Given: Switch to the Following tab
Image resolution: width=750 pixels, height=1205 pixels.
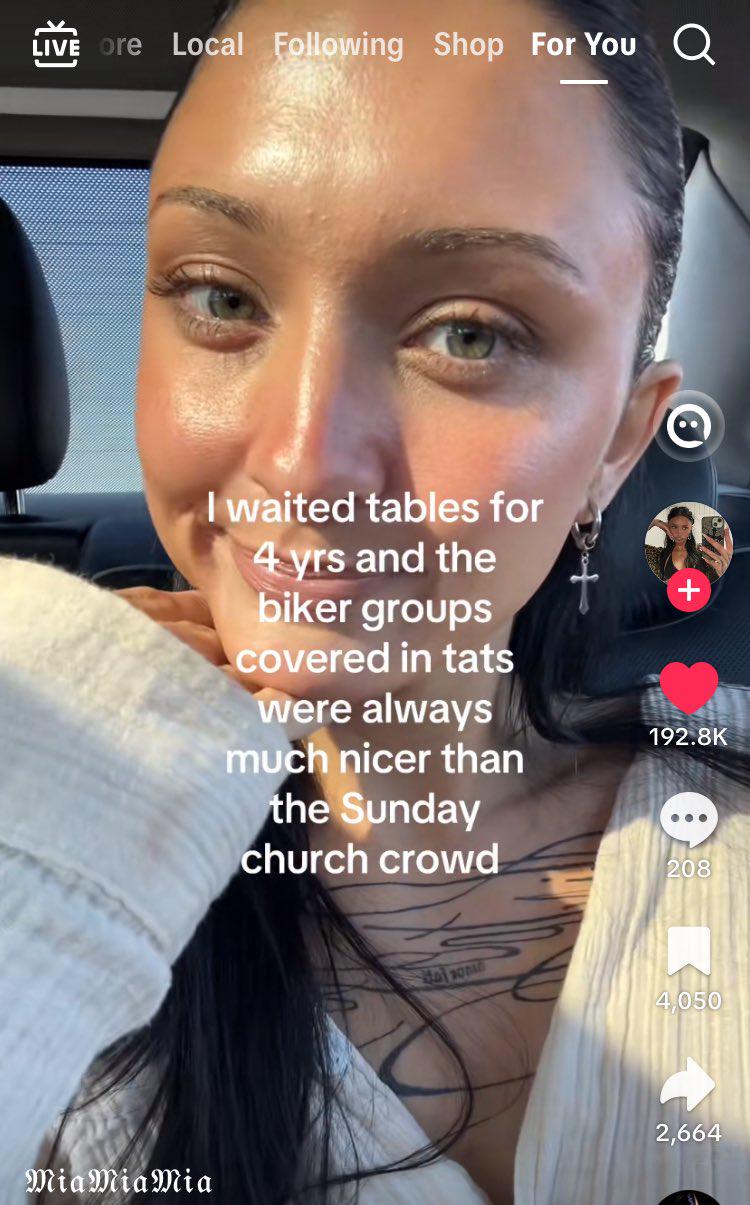Looking at the screenshot, I should click(338, 45).
